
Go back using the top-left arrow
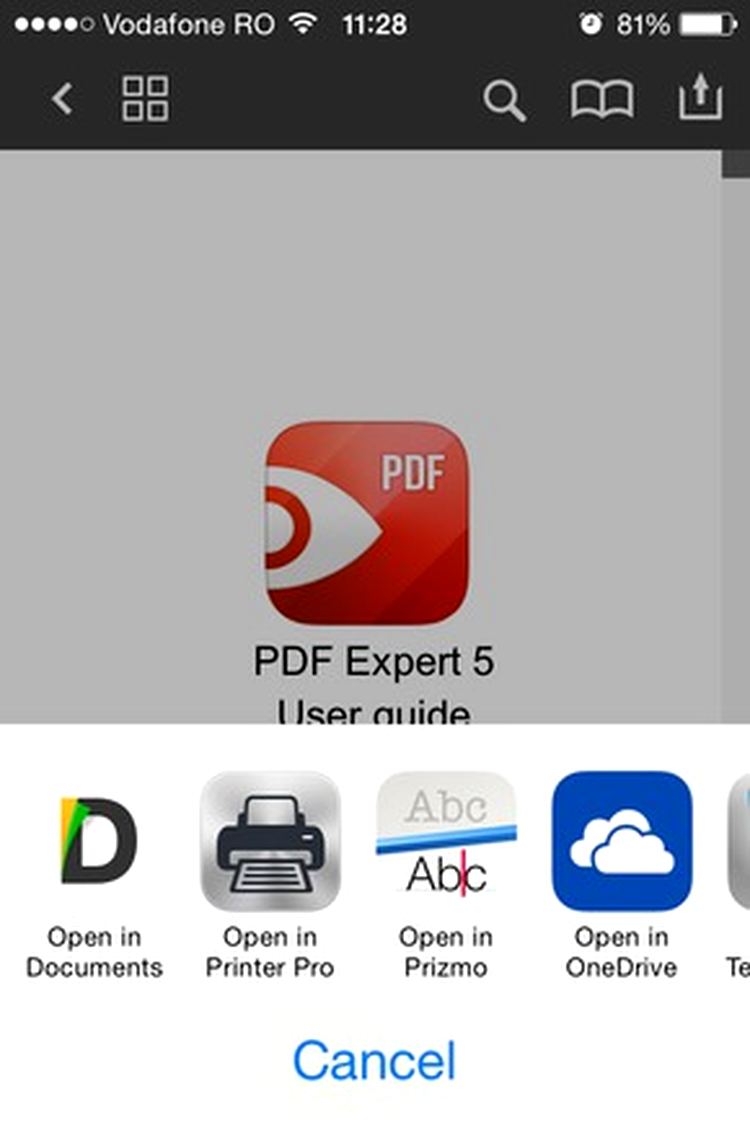click(62, 99)
